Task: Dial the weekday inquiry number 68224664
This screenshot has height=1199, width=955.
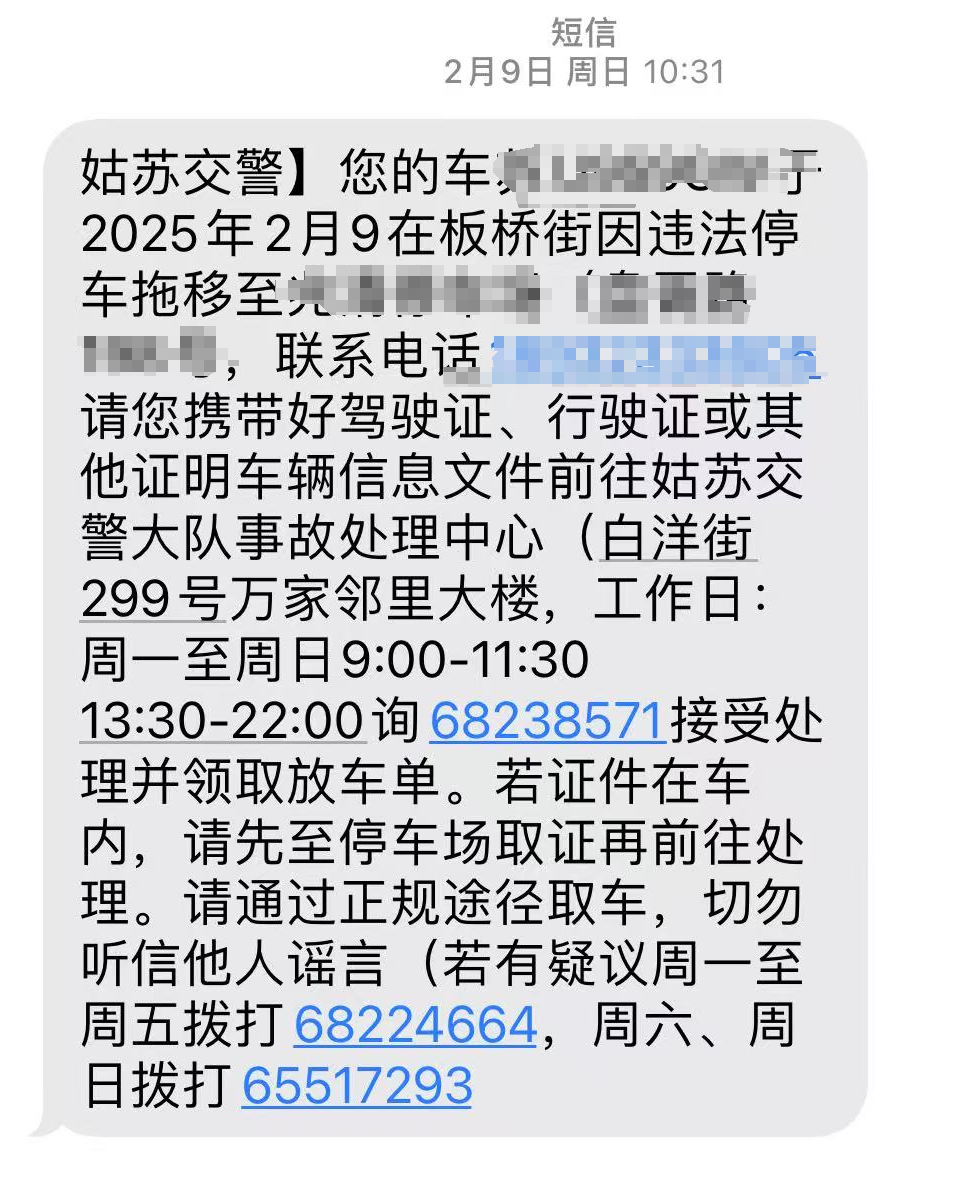Action: pos(415,1026)
